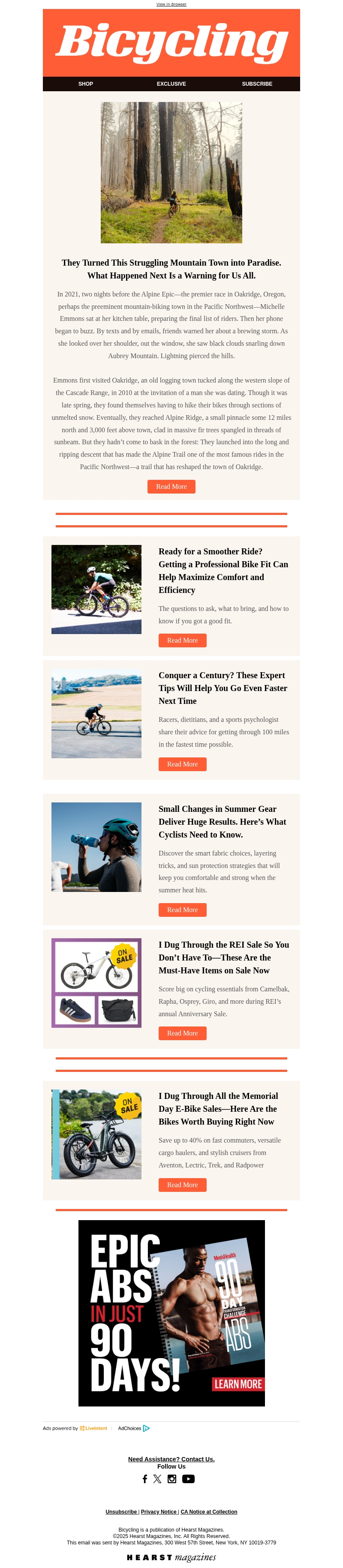Open the Instagram icon
This screenshot has width=343, height=1568.
tap(172, 1479)
